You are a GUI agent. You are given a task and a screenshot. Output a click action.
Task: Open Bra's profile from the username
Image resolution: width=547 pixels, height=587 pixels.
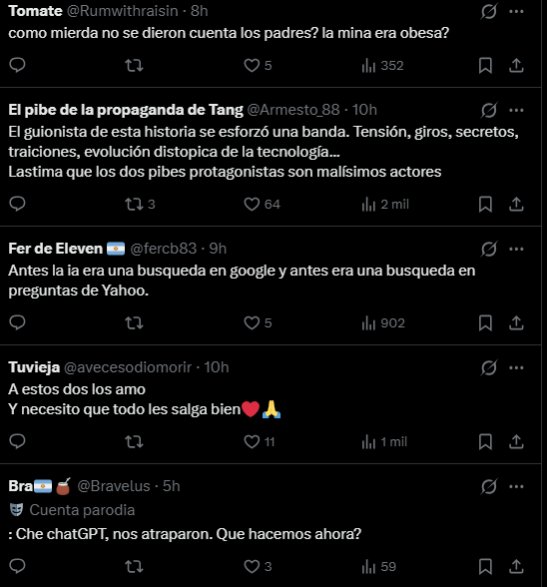coord(113,486)
